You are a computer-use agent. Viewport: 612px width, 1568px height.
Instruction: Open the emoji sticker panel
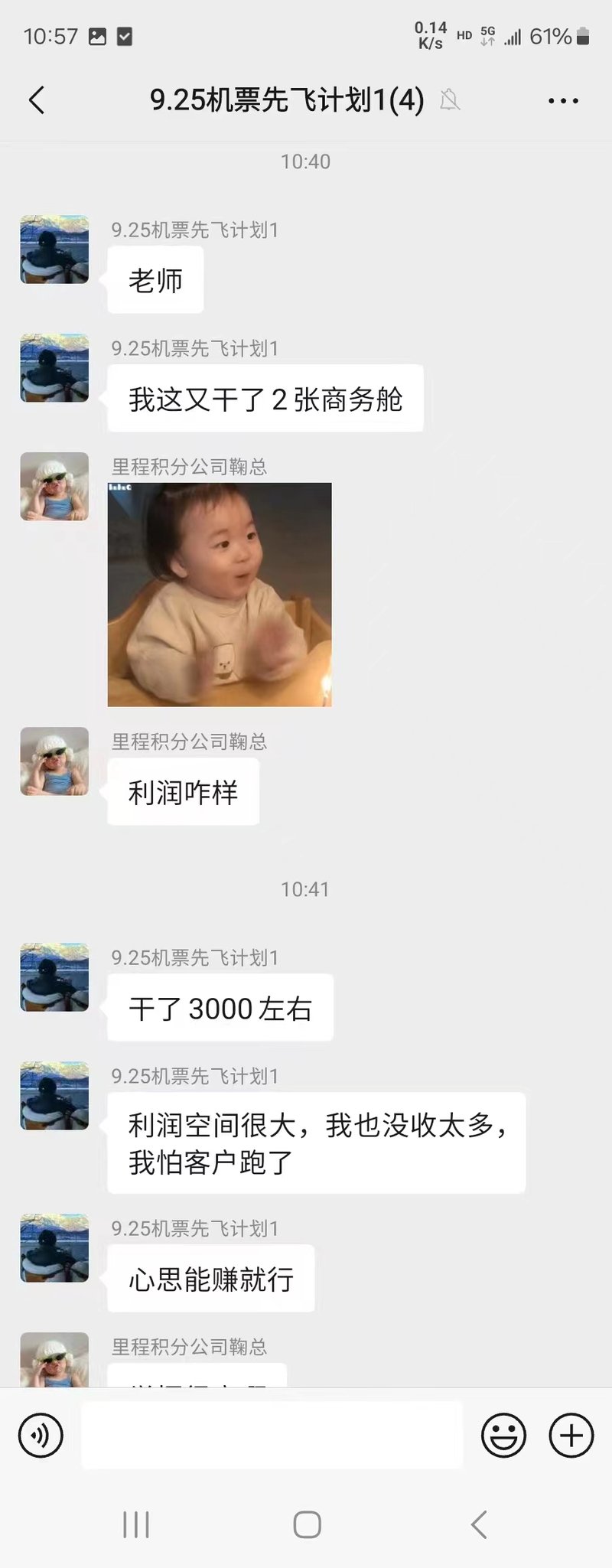tap(503, 1435)
